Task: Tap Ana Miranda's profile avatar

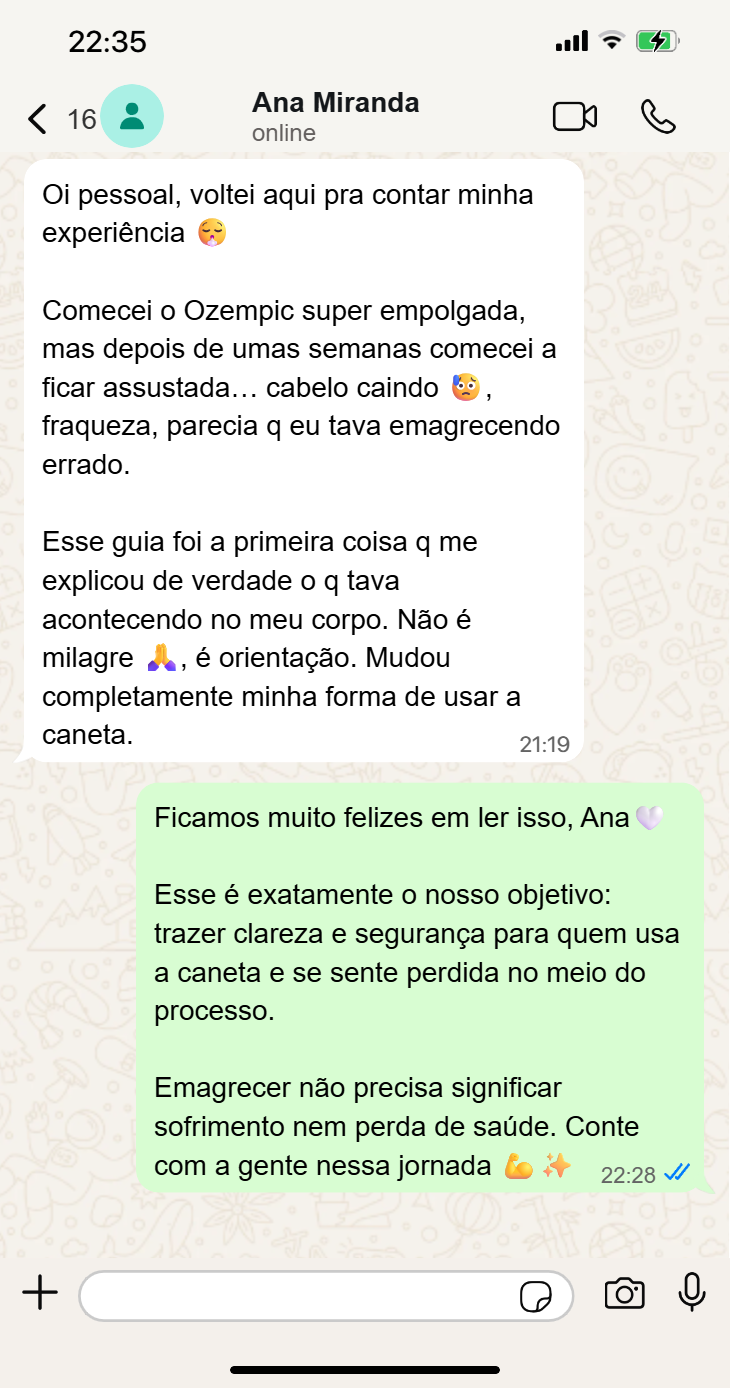Action: click(132, 116)
